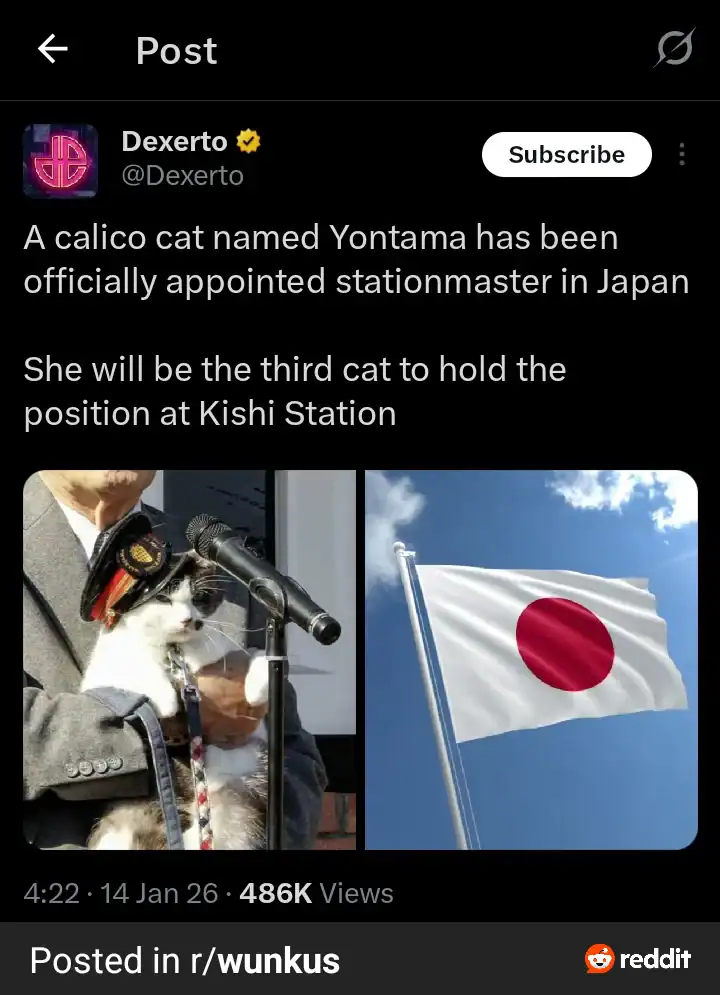This screenshot has width=720, height=995.
Task: Subscribe to Dexerto
Action: (566, 155)
